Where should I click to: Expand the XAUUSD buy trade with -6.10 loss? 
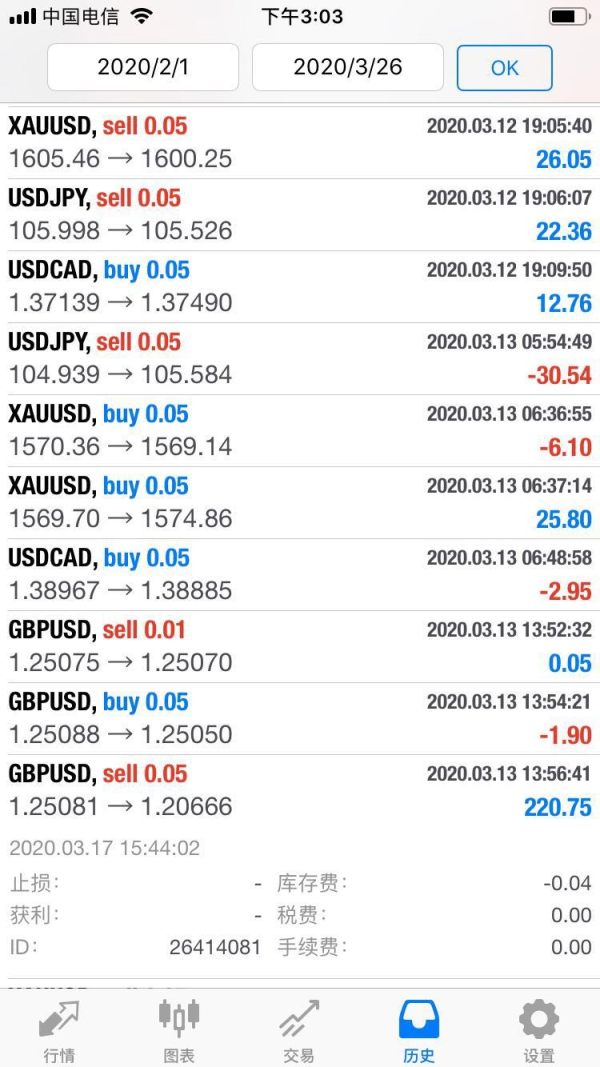click(300, 431)
